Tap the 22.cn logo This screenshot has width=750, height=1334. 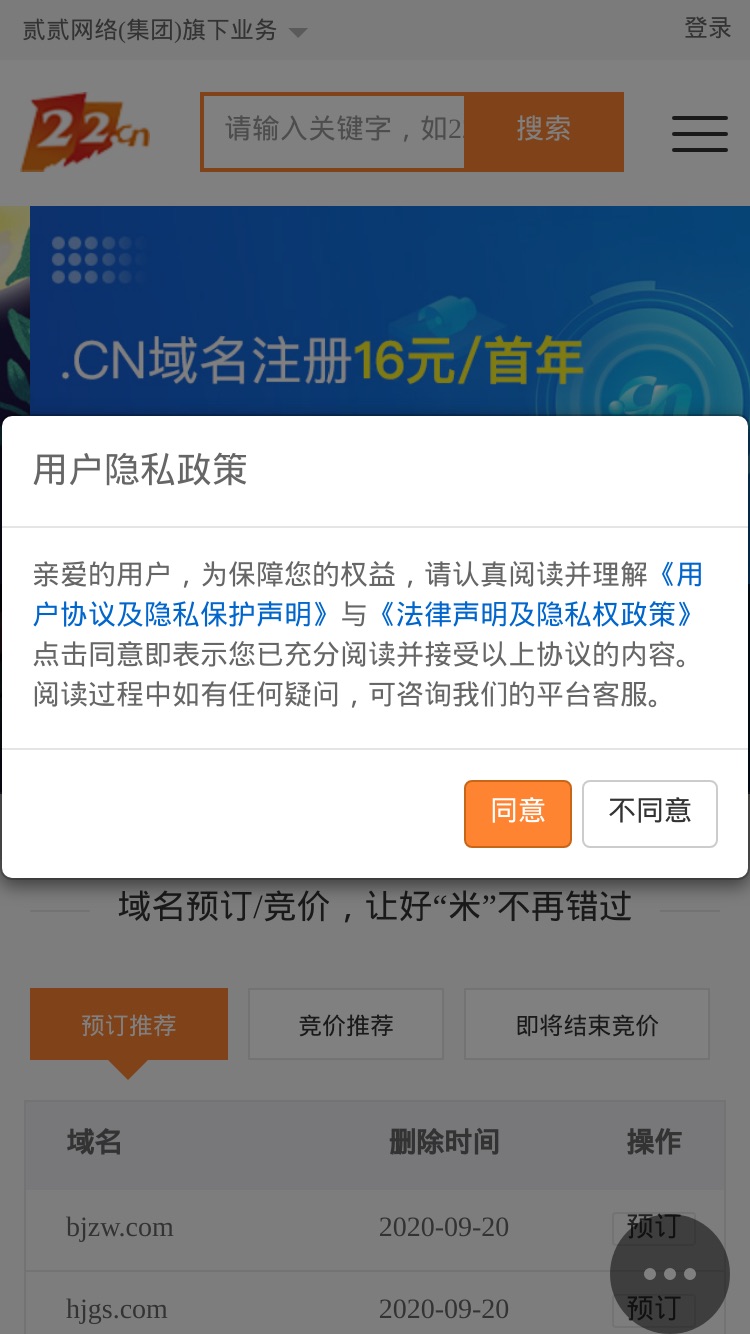point(85,132)
